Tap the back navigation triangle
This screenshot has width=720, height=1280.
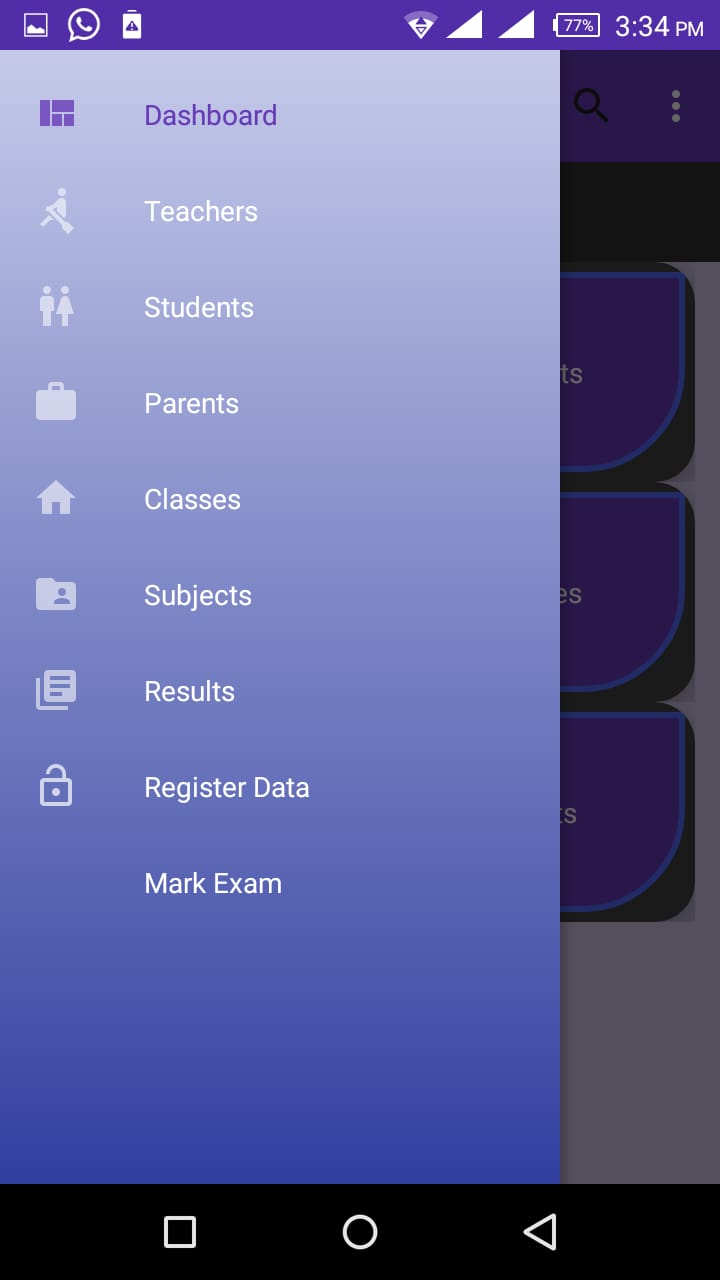[540, 1232]
